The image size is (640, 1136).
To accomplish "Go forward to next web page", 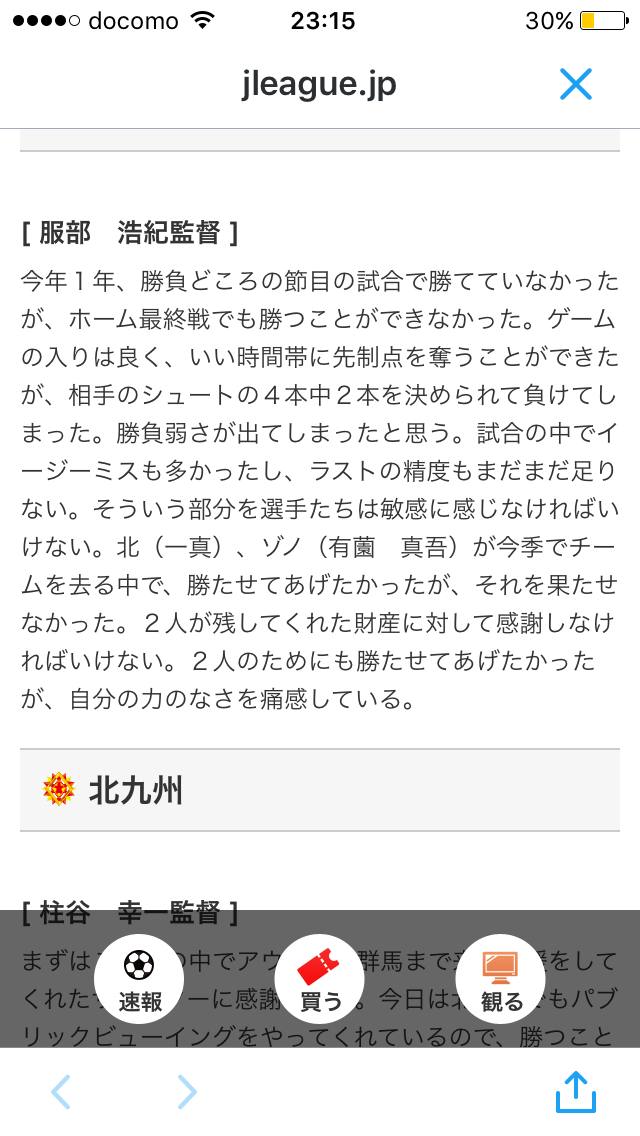I will [187, 1092].
